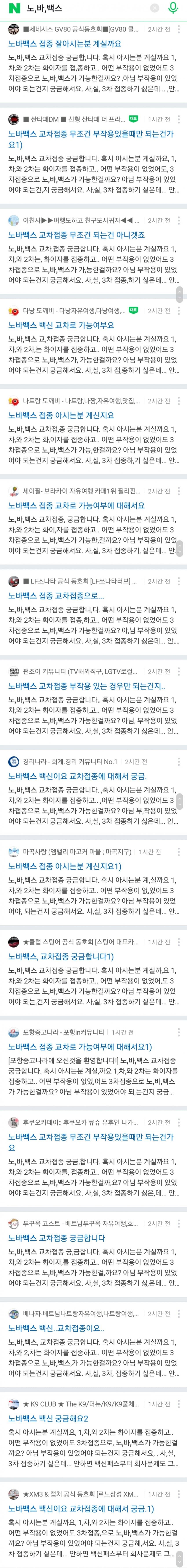
Task: Open overflow menu on the 마곡사랑 result
Action: pos(178,852)
